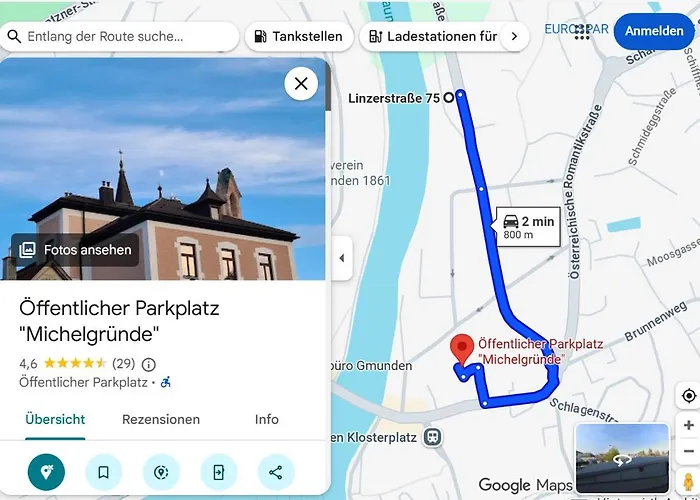
Task: Open the Street View preview thumbnail
Action: tap(622, 458)
